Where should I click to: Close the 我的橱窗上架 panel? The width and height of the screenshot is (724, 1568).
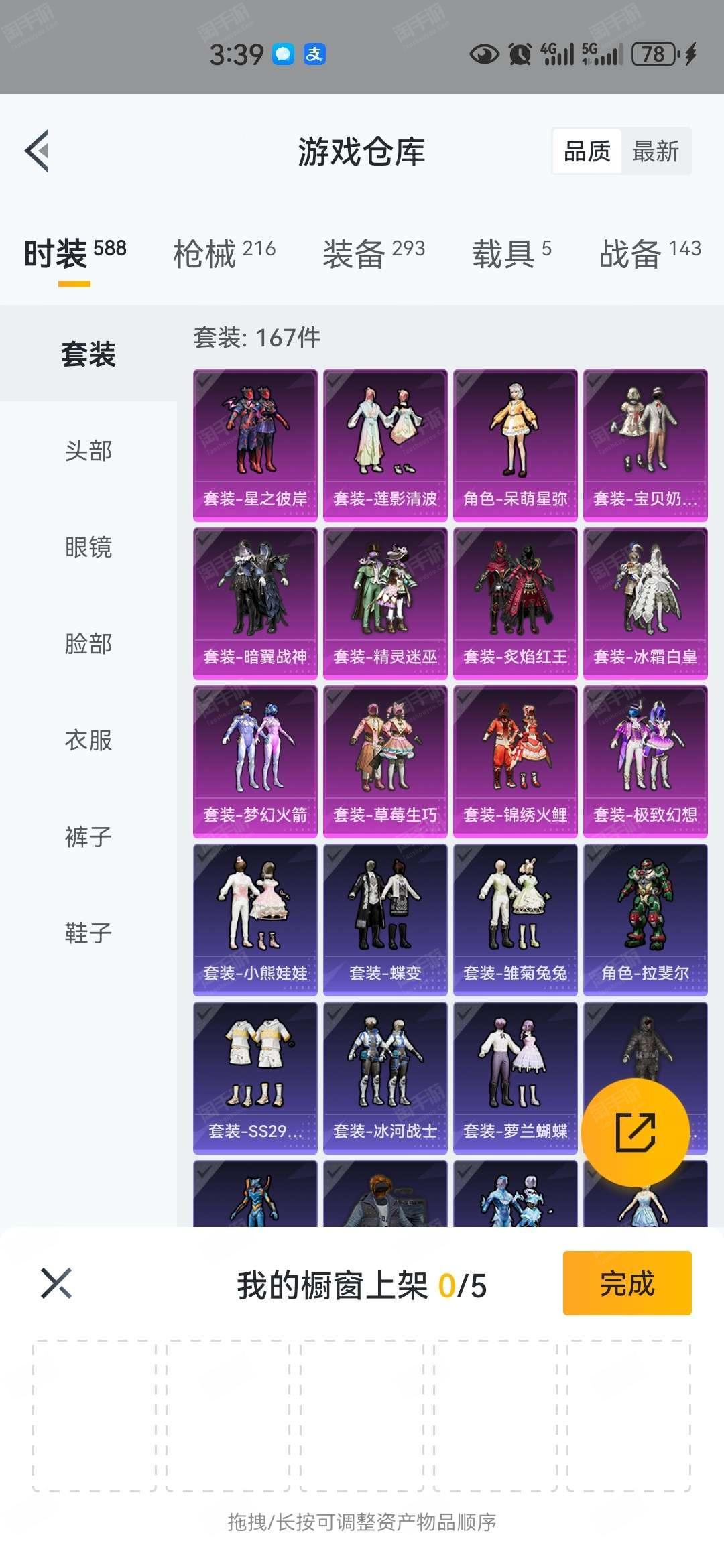pyautogui.click(x=56, y=1283)
